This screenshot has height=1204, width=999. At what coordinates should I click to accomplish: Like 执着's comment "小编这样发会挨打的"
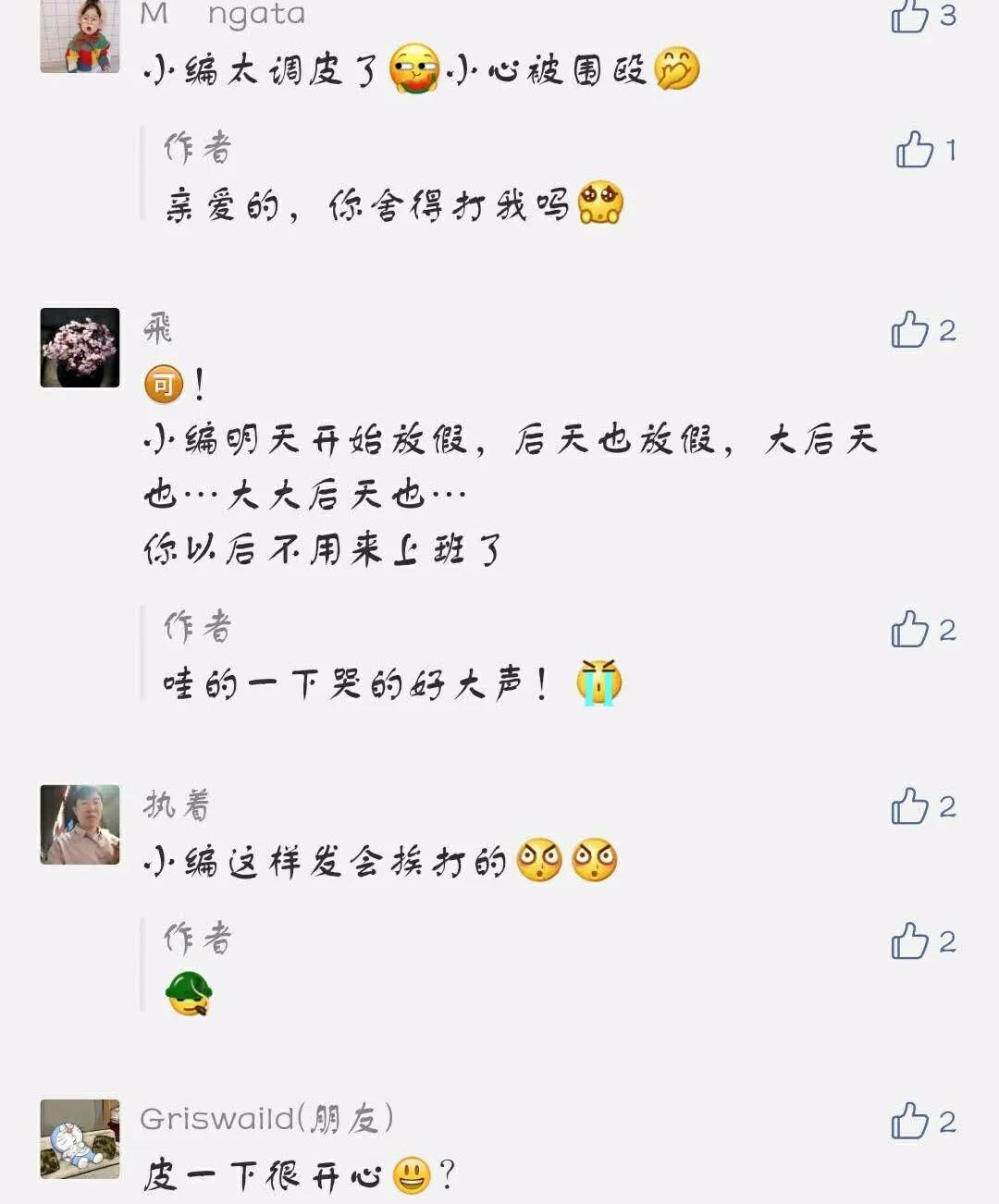(x=909, y=806)
